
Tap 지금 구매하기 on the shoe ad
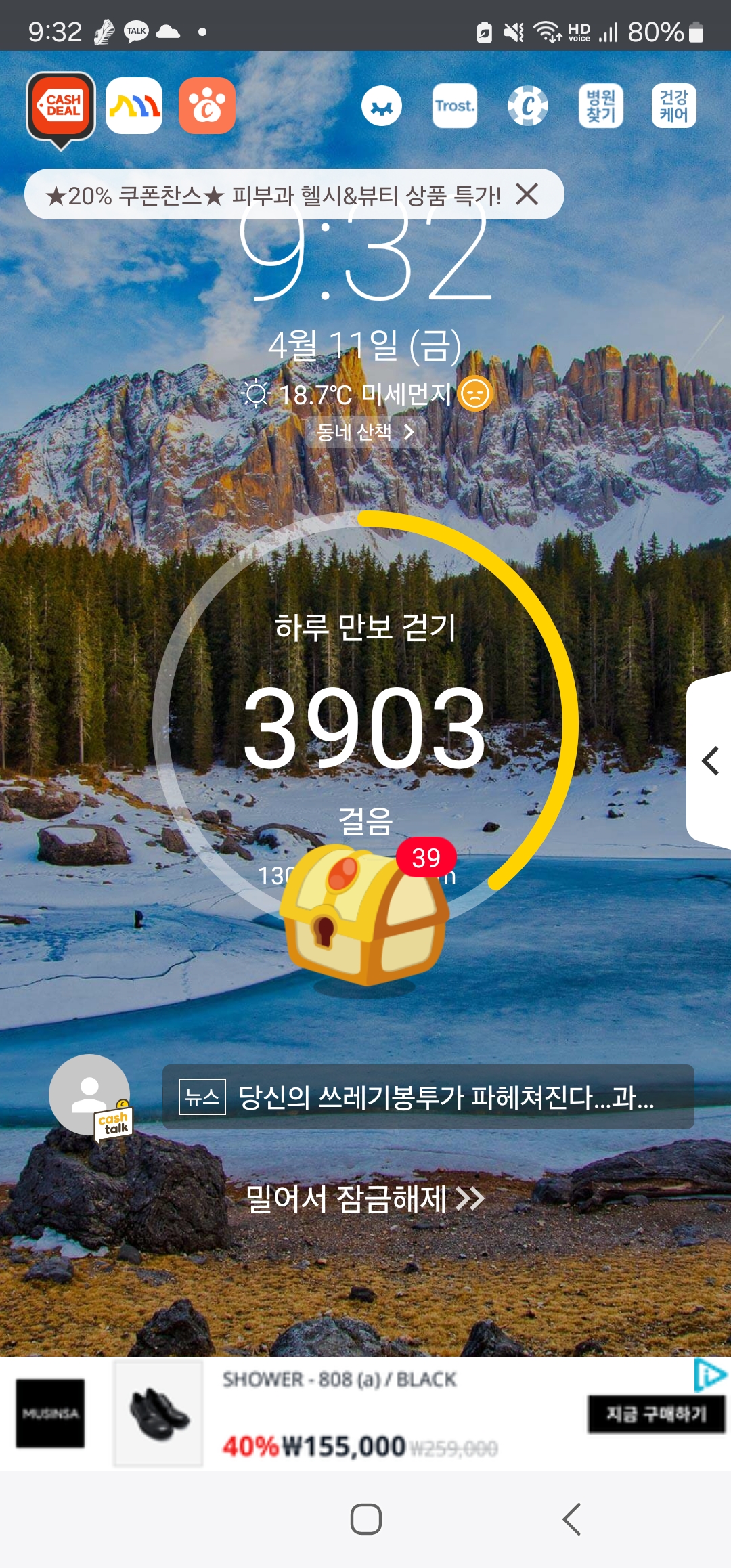(655, 1414)
